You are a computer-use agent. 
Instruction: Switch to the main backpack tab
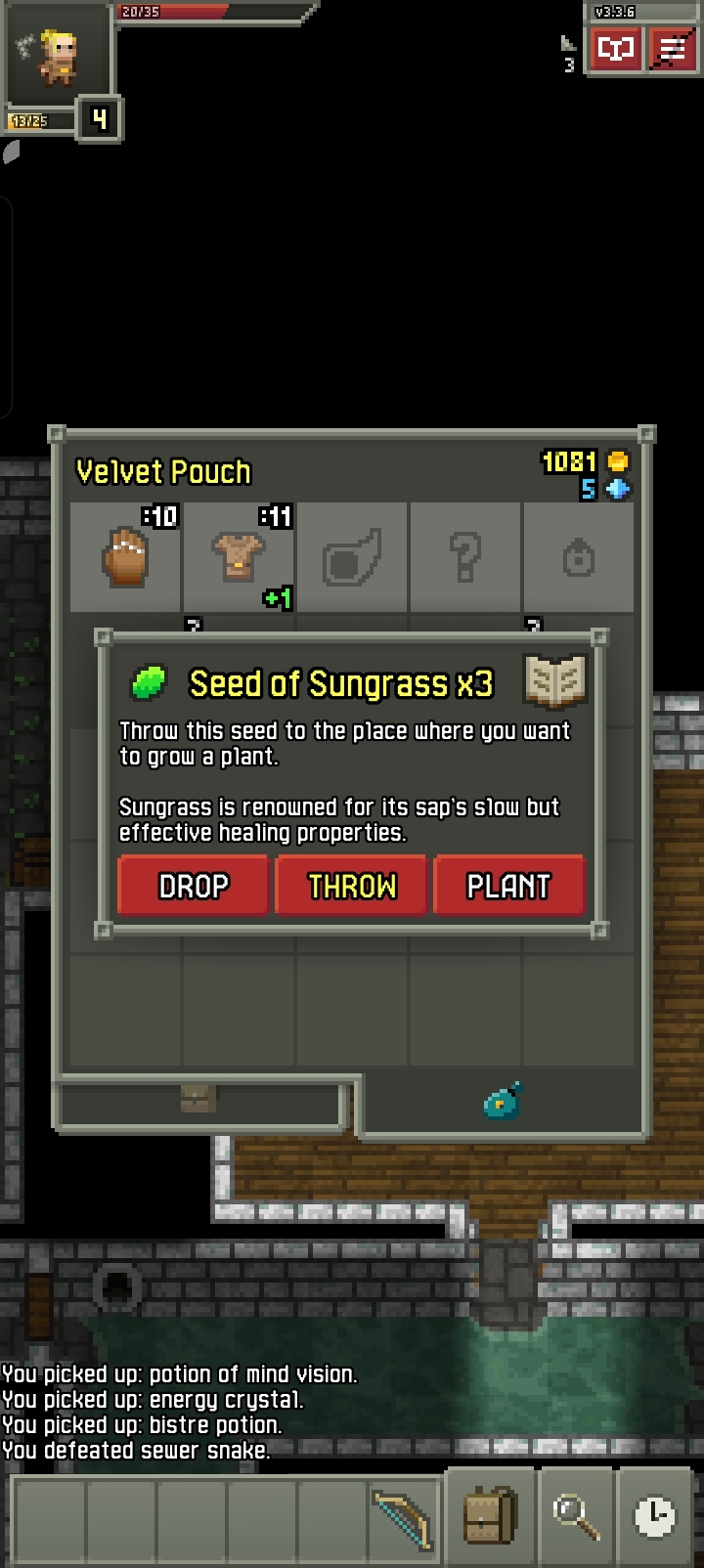(198, 1099)
